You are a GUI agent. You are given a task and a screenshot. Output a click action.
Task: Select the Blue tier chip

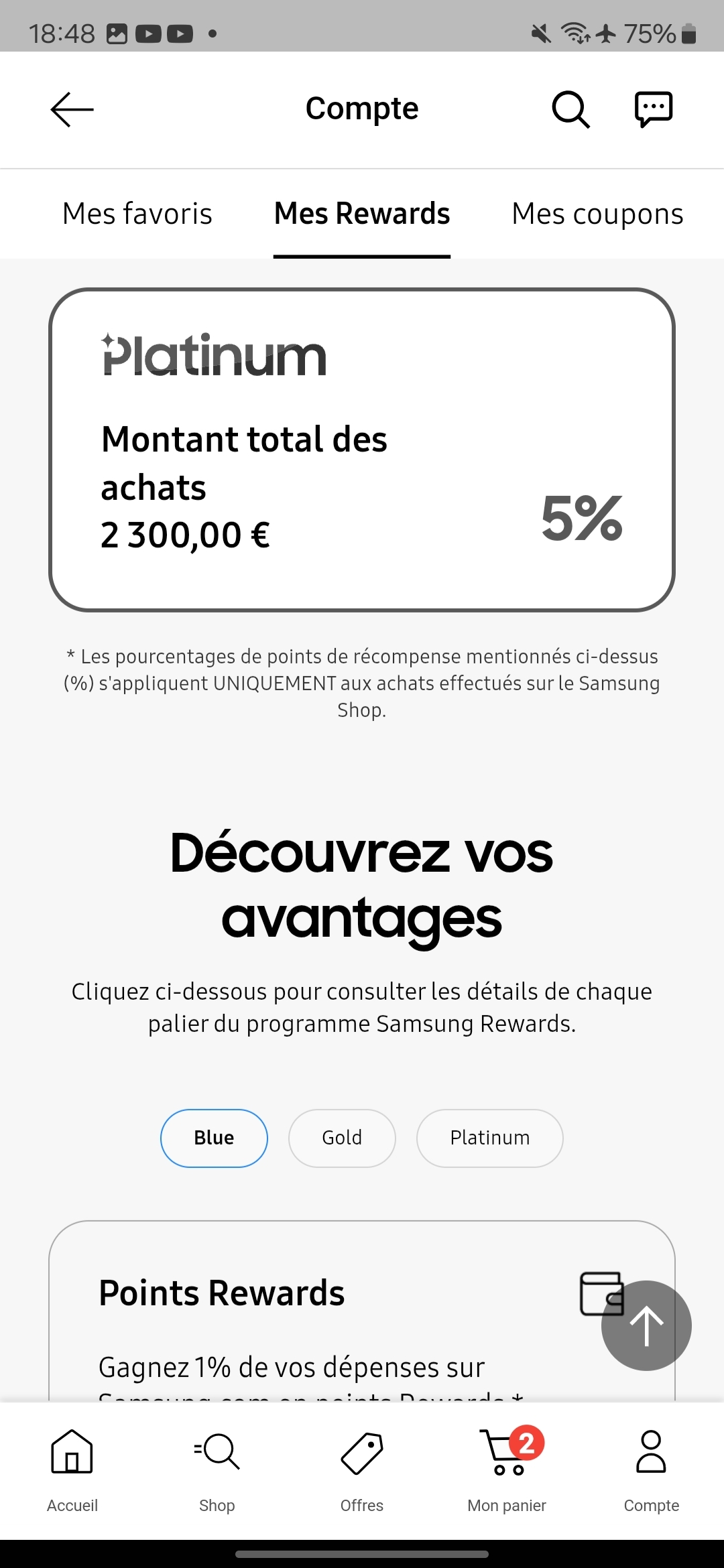[214, 1138]
